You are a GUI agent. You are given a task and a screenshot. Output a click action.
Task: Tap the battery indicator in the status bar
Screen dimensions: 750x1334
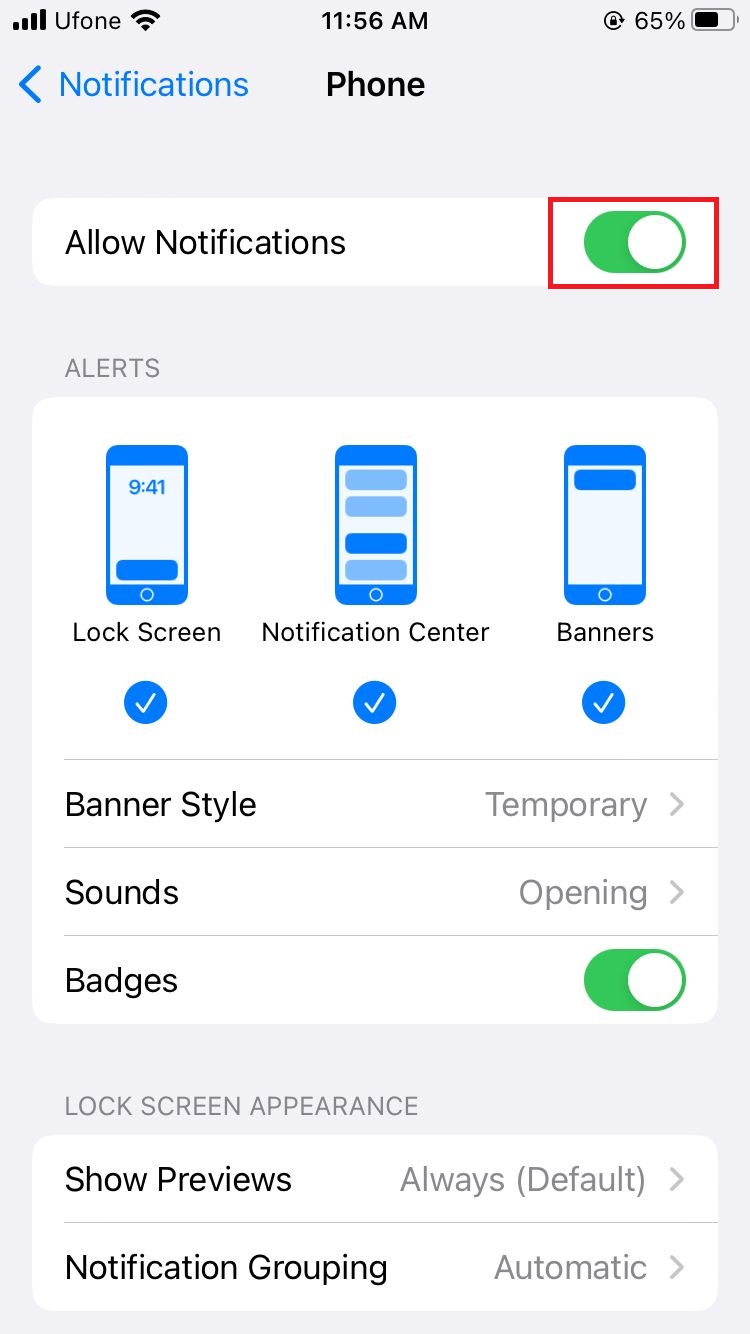click(712, 18)
